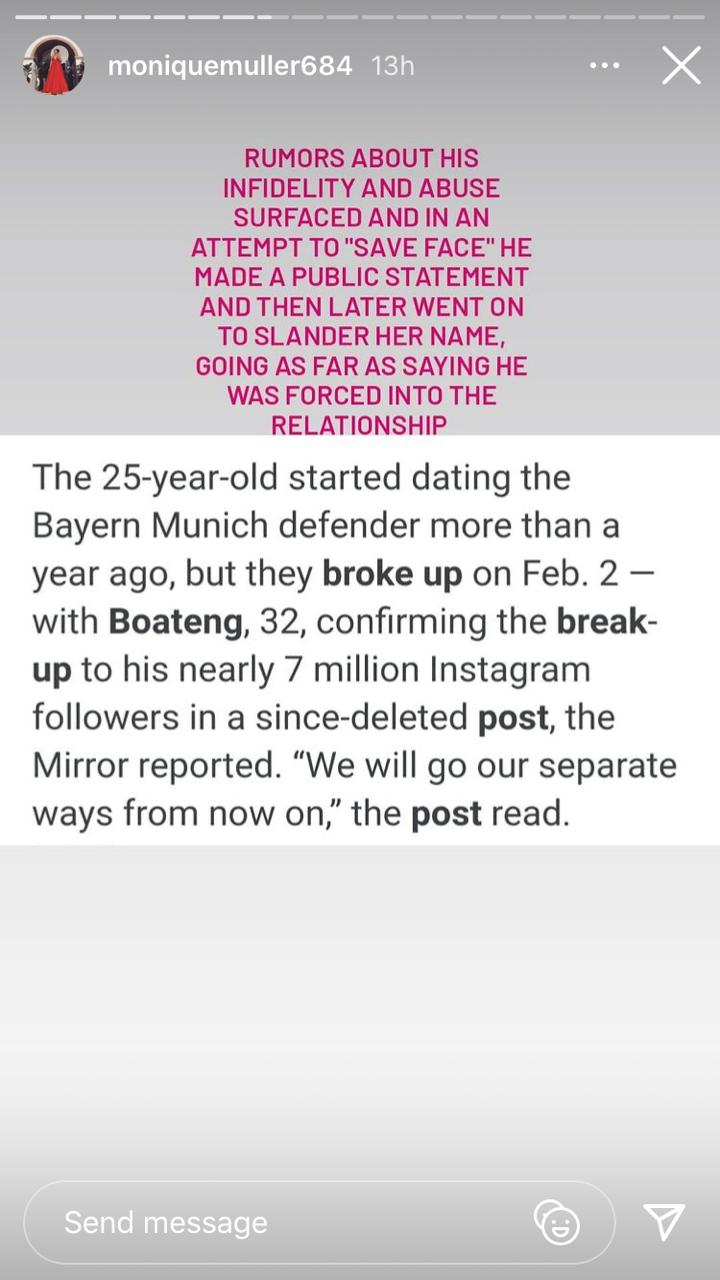
Task: Share this story via direct message
Action: (x=664, y=1222)
